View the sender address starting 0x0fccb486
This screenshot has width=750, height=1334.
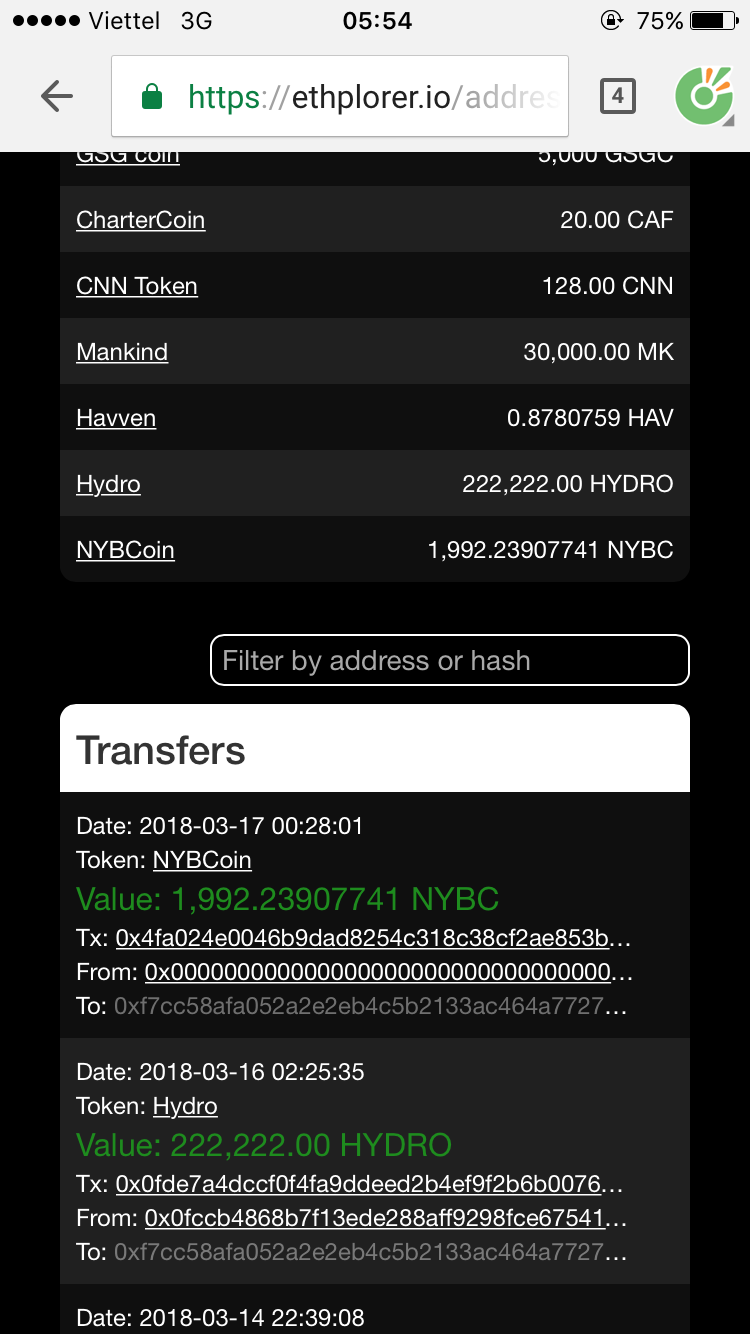[x=383, y=1218]
